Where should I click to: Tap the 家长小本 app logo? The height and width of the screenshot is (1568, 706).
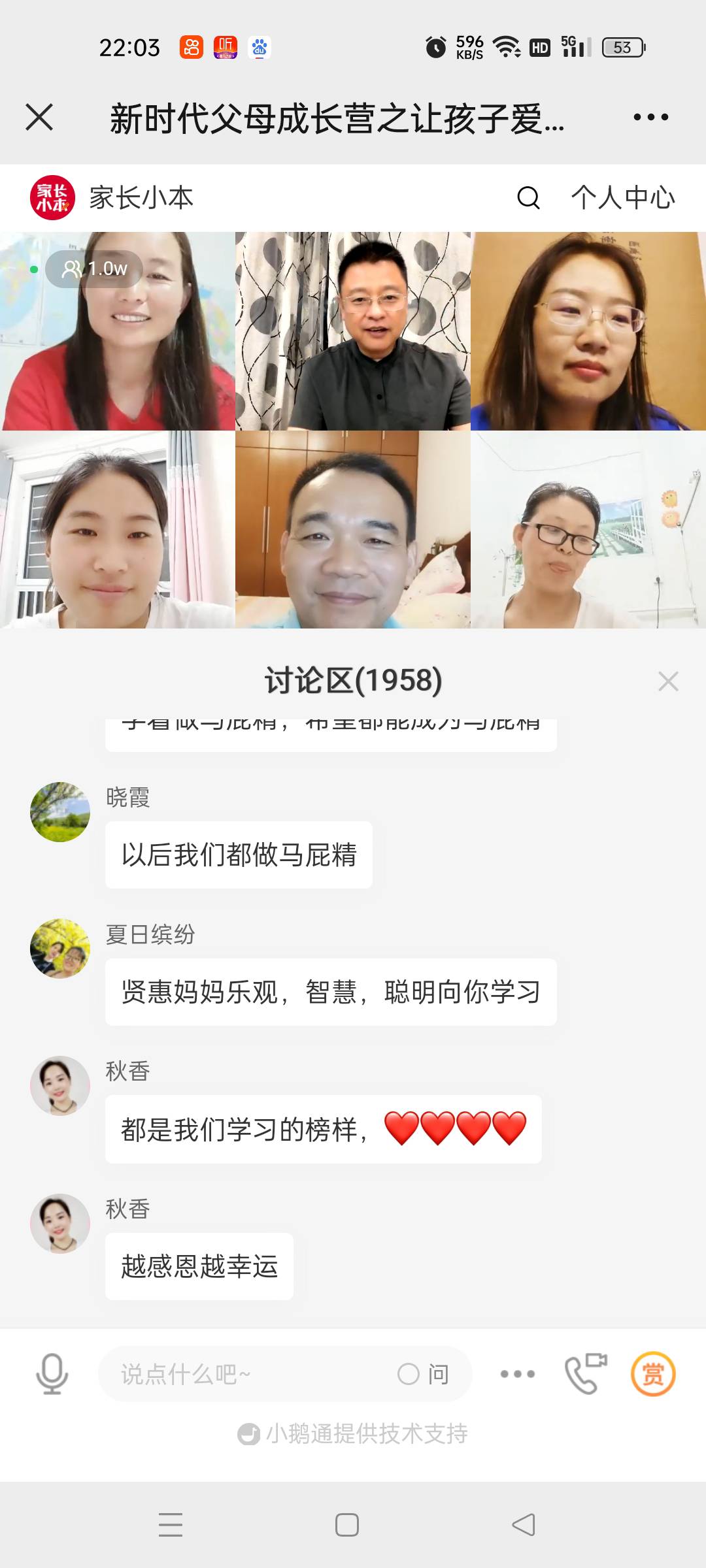point(52,197)
